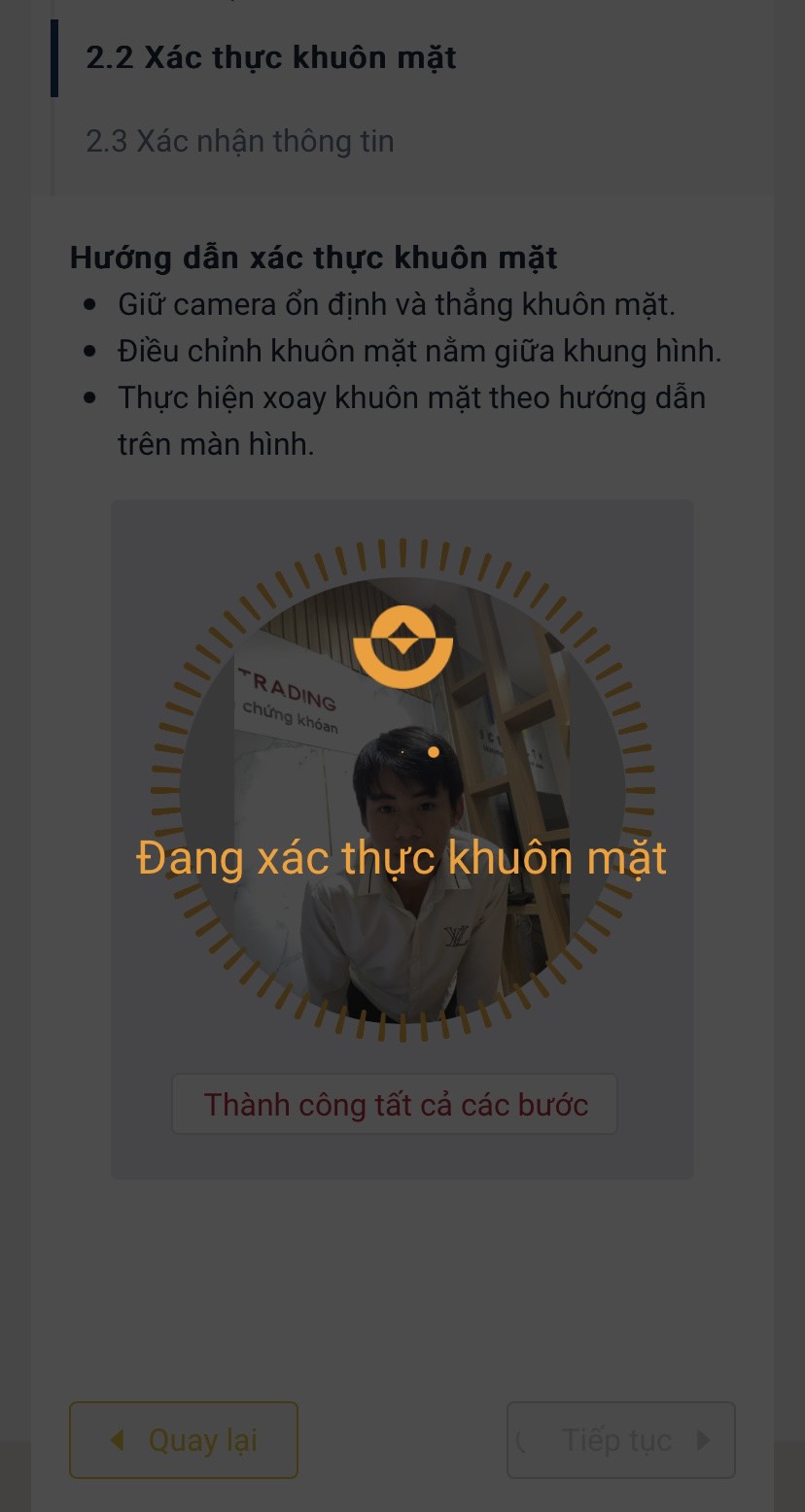The height and width of the screenshot is (1512, 805).
Task: Open step 2.3 Xác nhận thông tin
Action: pos(239,141)
